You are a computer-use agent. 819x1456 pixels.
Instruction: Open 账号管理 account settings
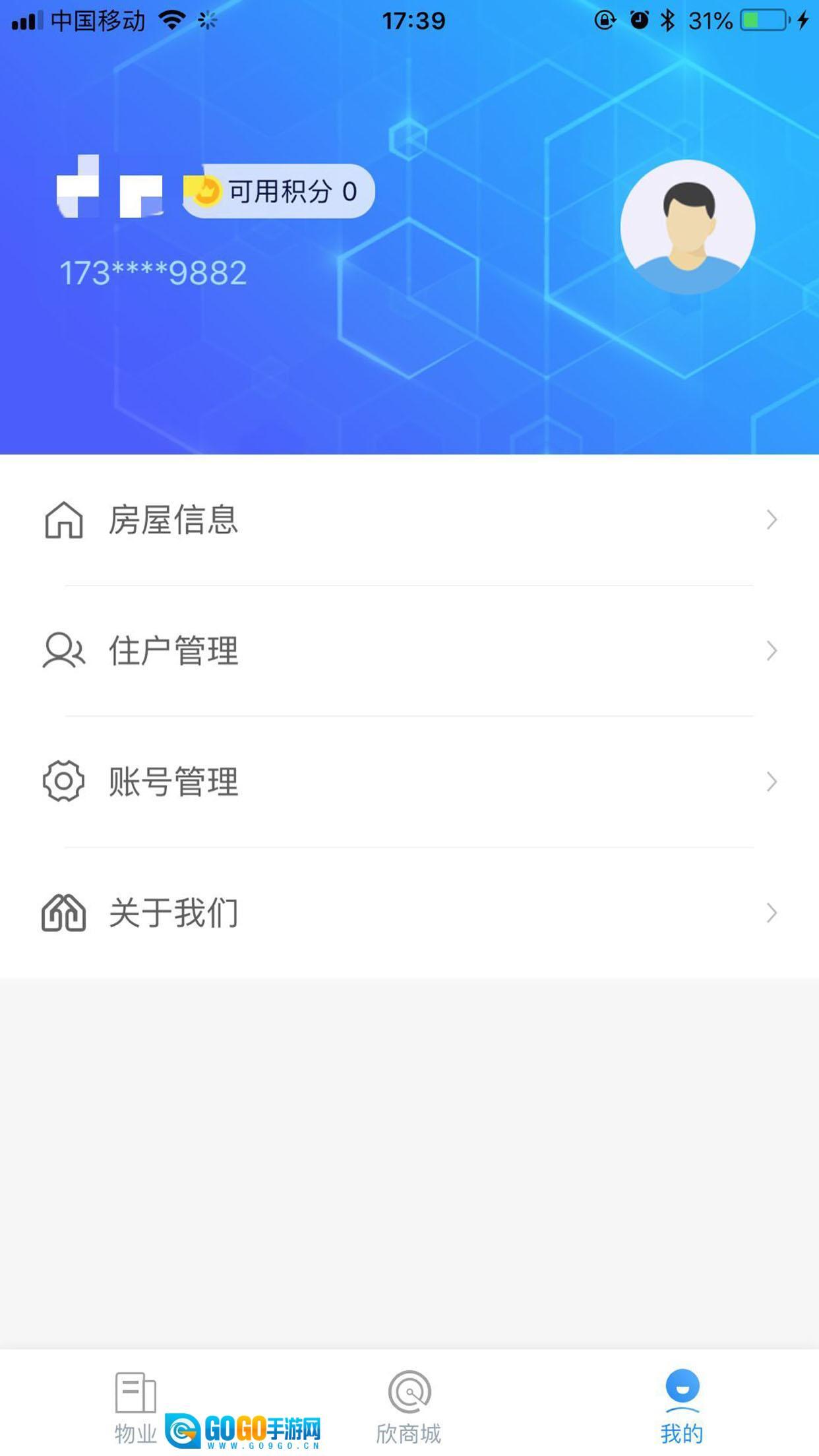(409, 781)
